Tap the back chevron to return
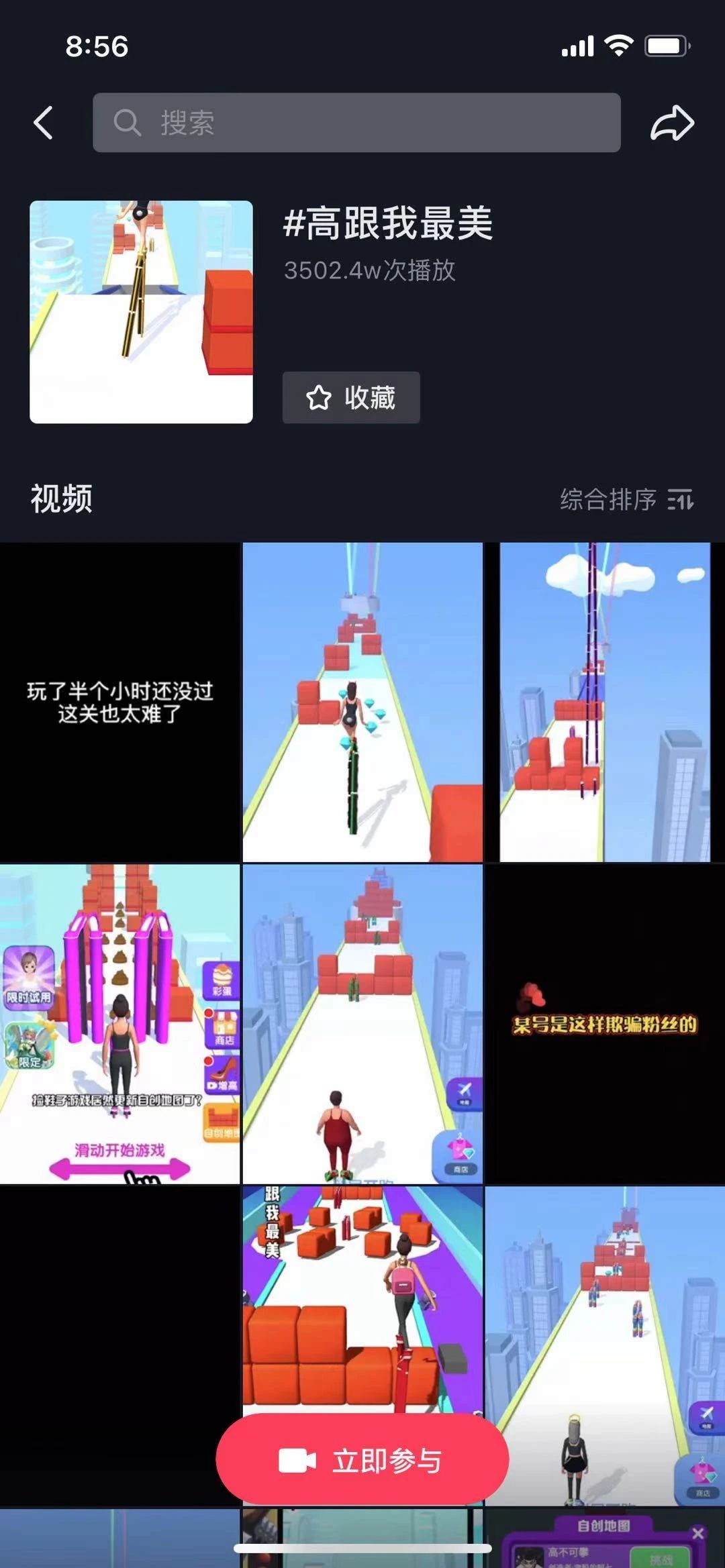This screenshot has width=725, height=1568. pos(44,123)
